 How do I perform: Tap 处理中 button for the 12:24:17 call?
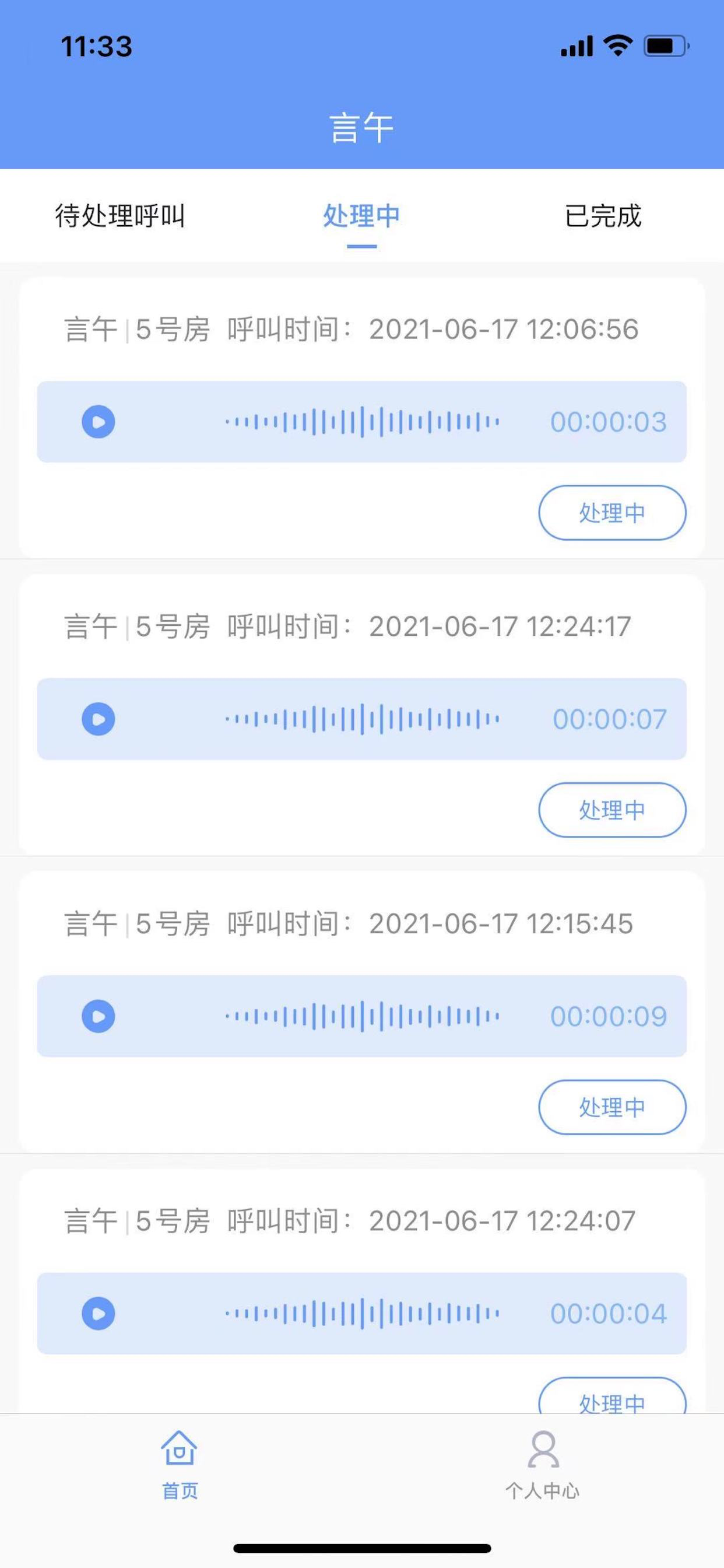612,810
